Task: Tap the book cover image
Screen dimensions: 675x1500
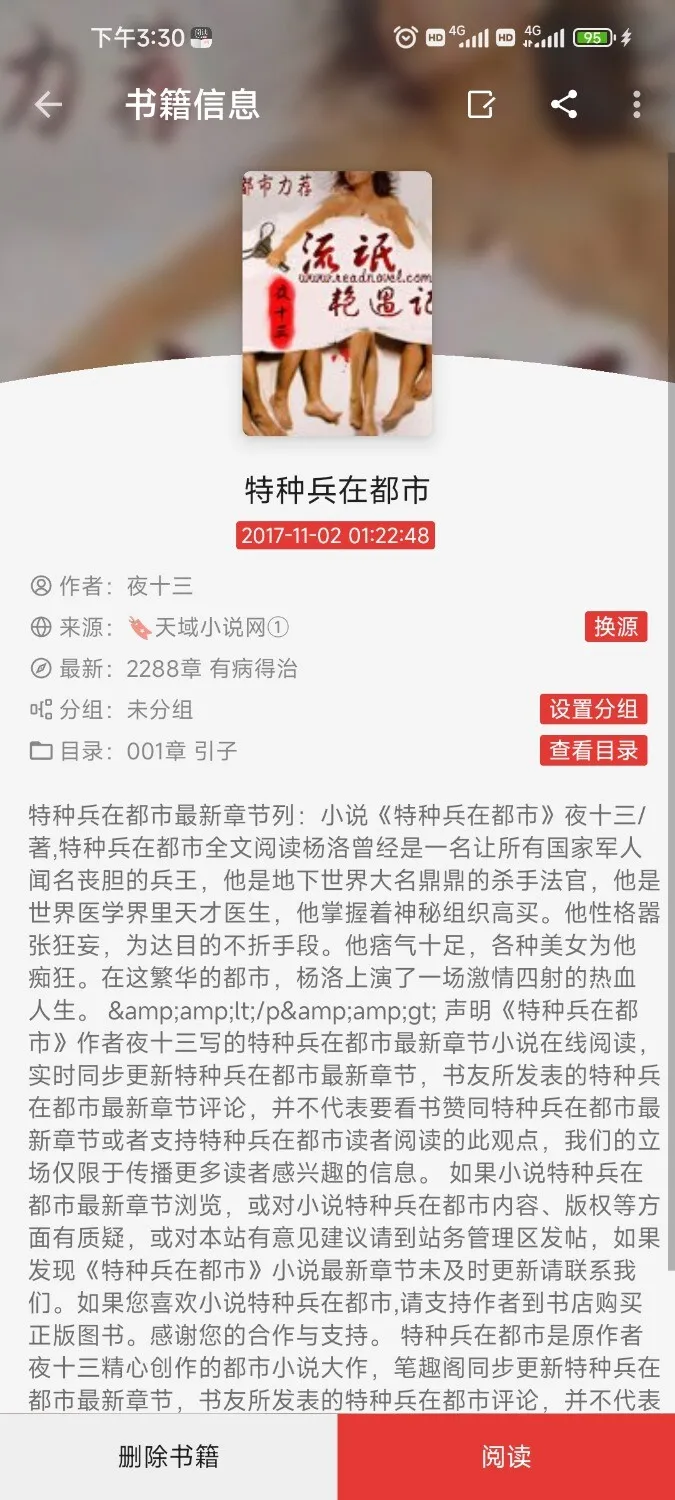Action: pyautogui.click(x=337, y=303)
